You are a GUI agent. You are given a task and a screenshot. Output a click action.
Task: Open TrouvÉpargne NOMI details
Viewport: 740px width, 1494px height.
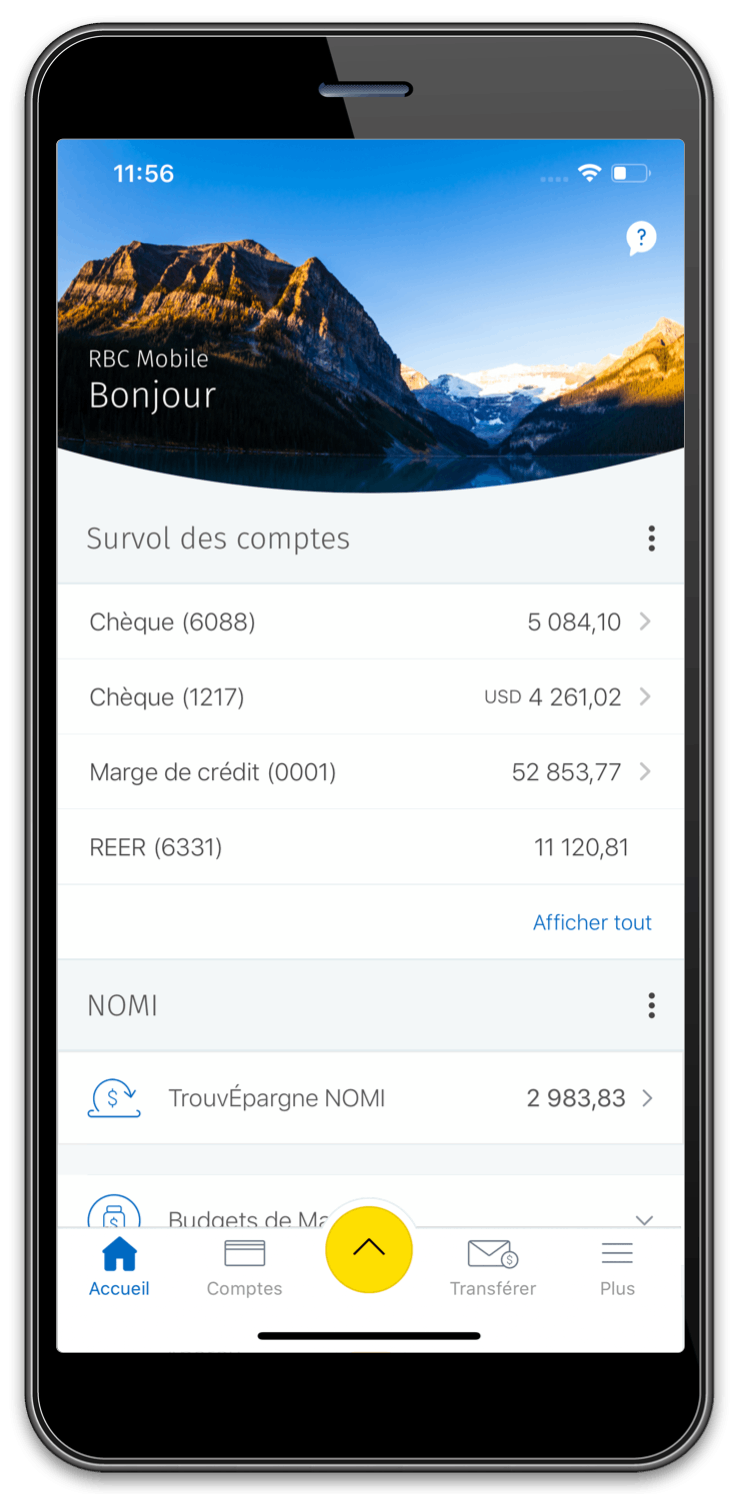coord(370,1098)
